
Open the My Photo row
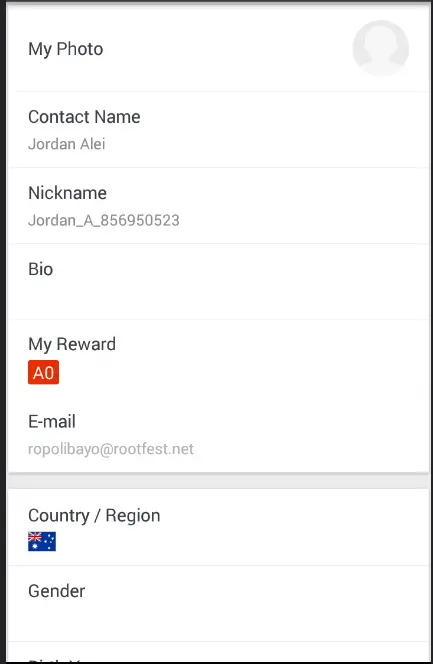[x=218, y=48]
